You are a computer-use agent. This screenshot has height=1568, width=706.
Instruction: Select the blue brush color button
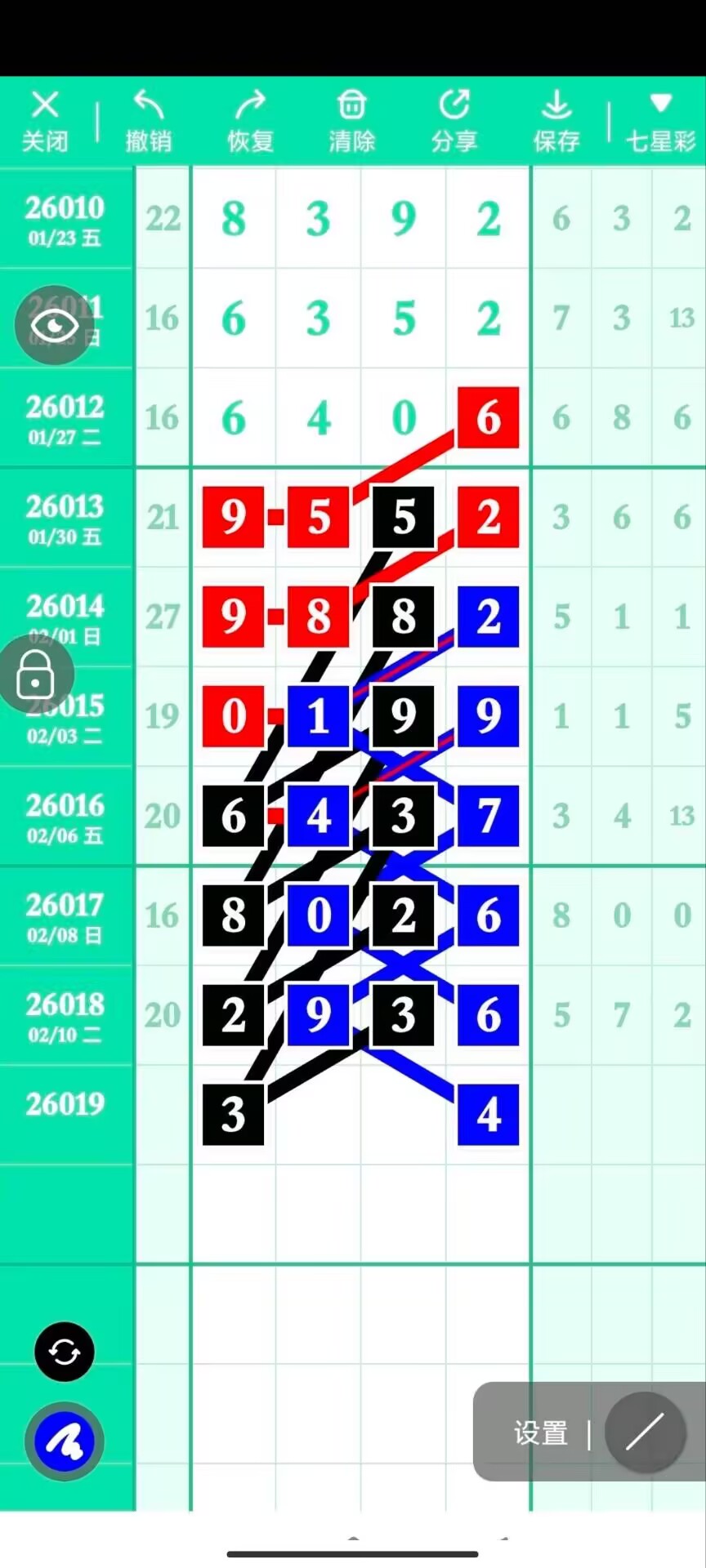(65, 1442)
